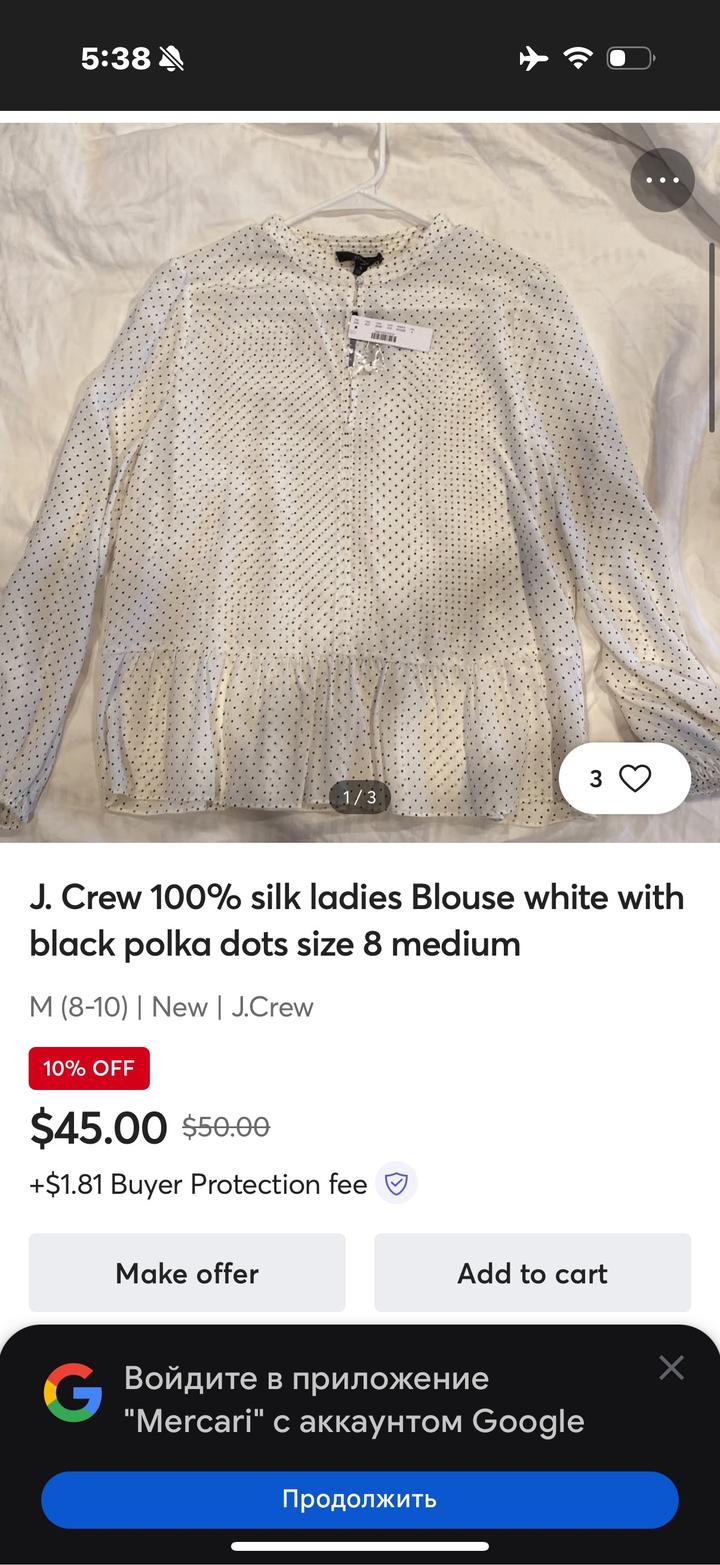Add the blouse to cart
720x1565 pixels.
click(532, 1273)
